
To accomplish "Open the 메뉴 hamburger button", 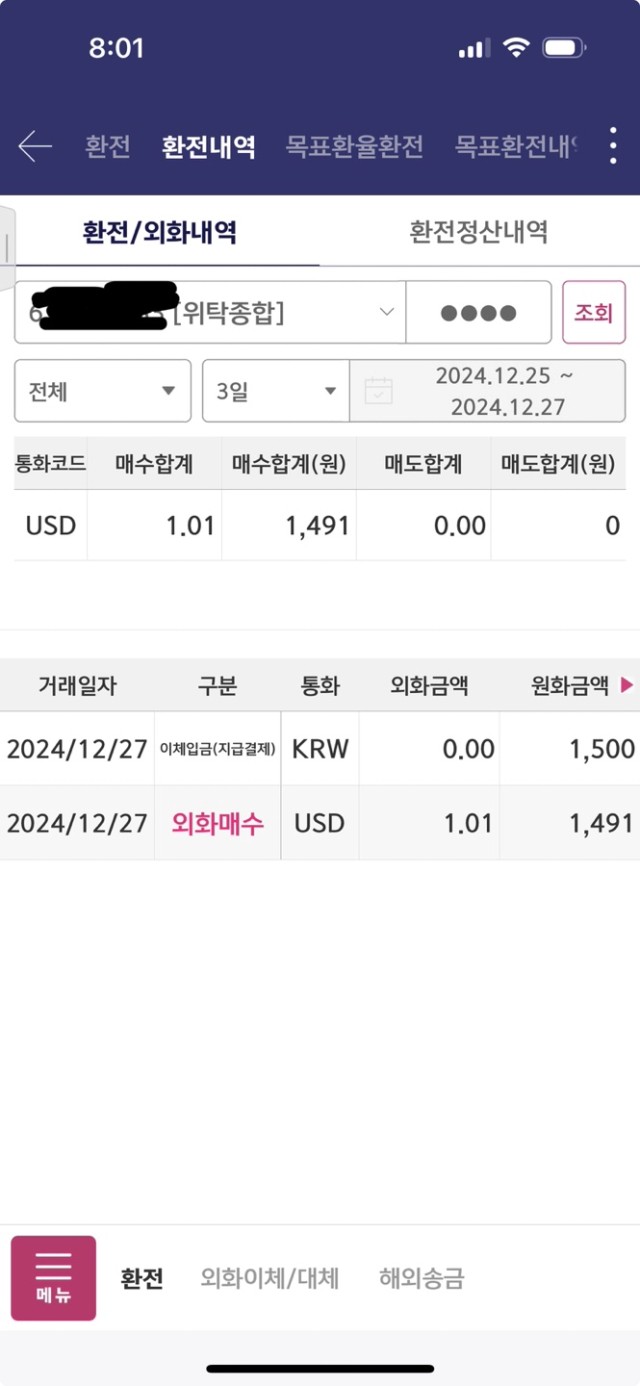I will tap(54, 1278).
